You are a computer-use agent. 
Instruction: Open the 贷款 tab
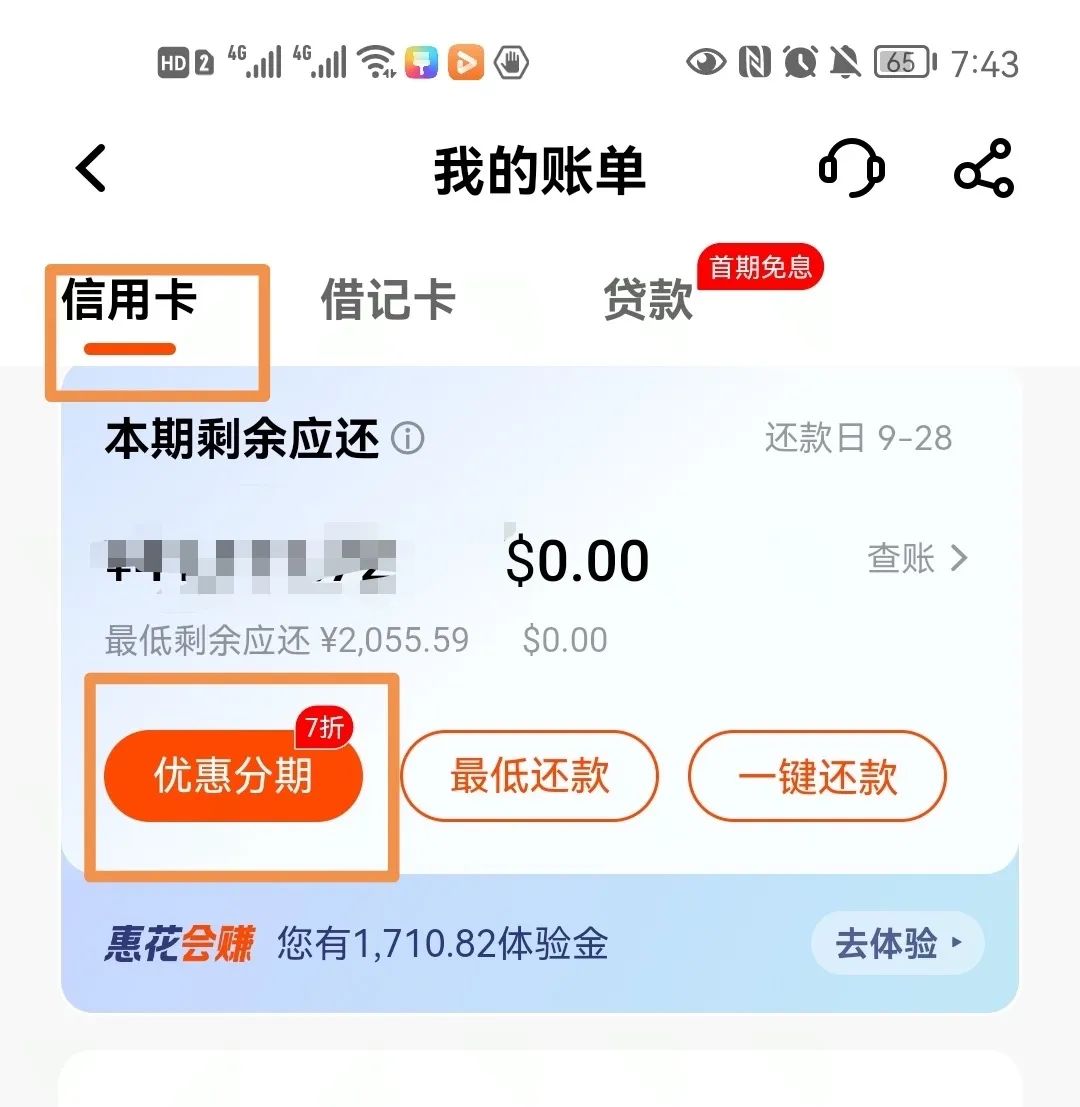pyautogui.click(x=649, y=300)
